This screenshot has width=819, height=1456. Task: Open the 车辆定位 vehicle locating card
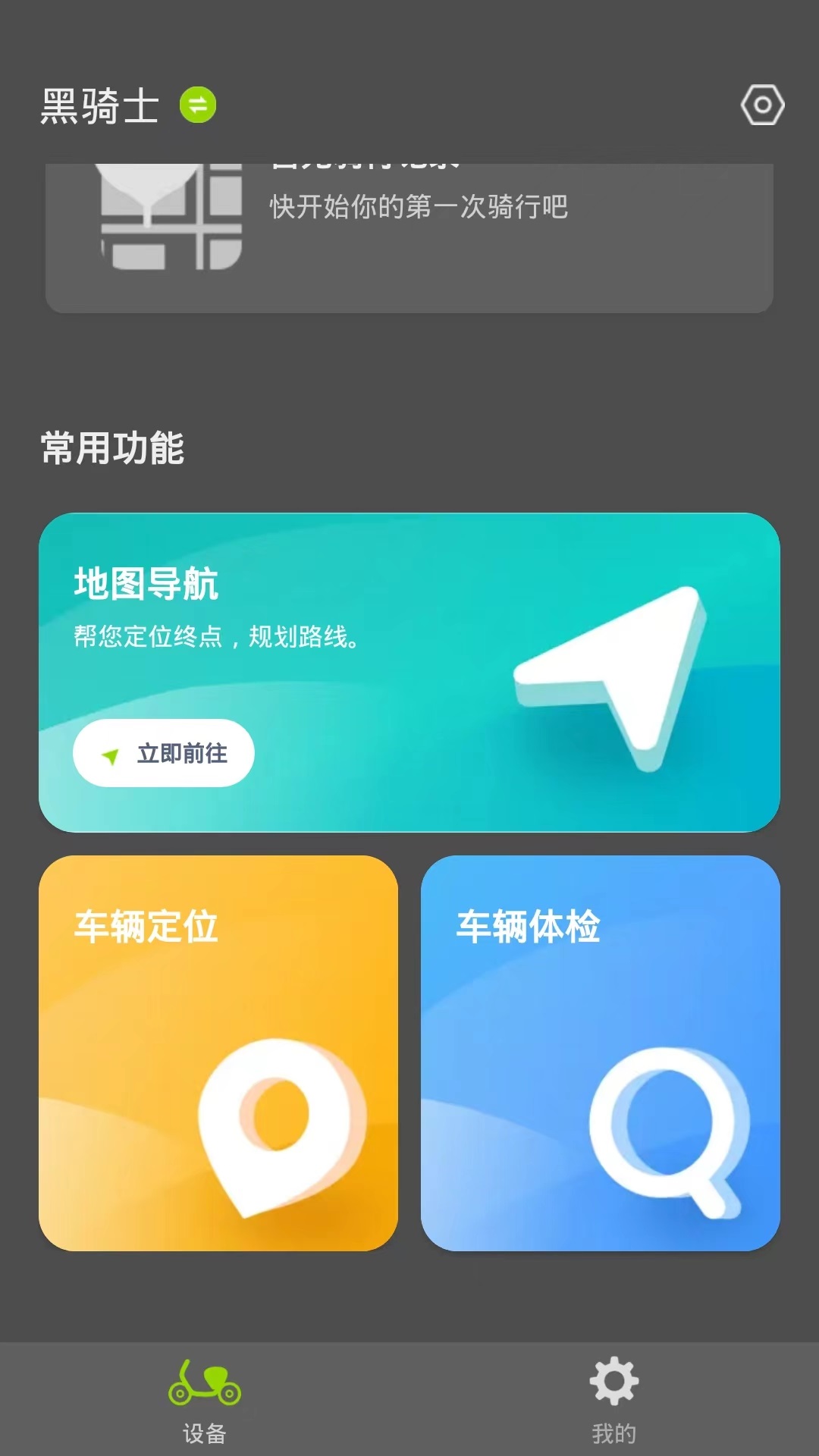tap(220, 1058)
